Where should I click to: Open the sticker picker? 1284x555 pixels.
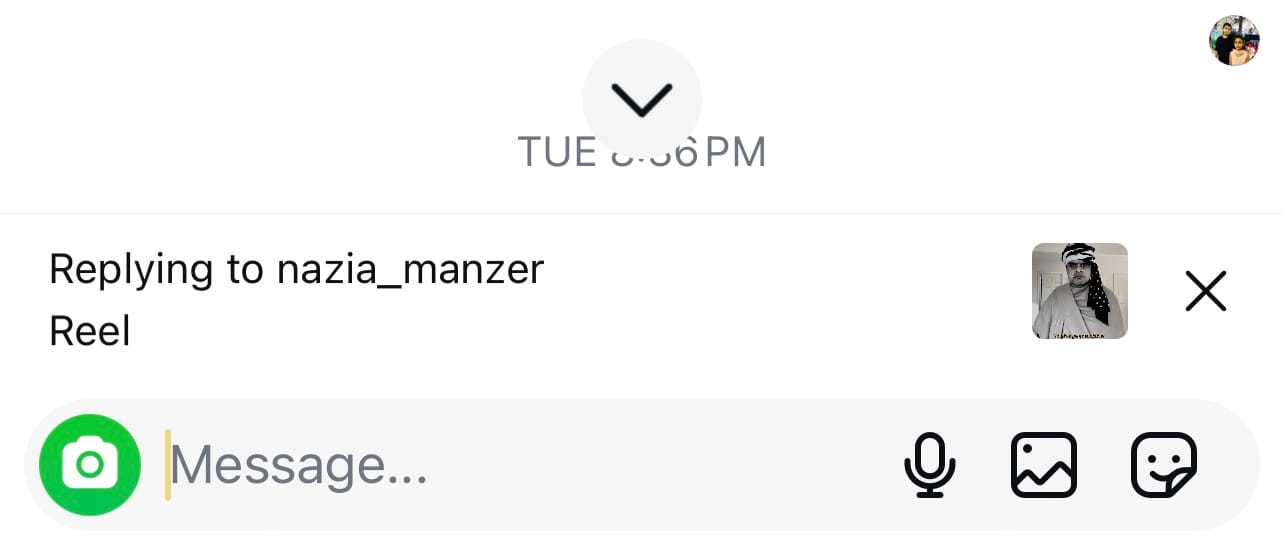point(1163,465)
